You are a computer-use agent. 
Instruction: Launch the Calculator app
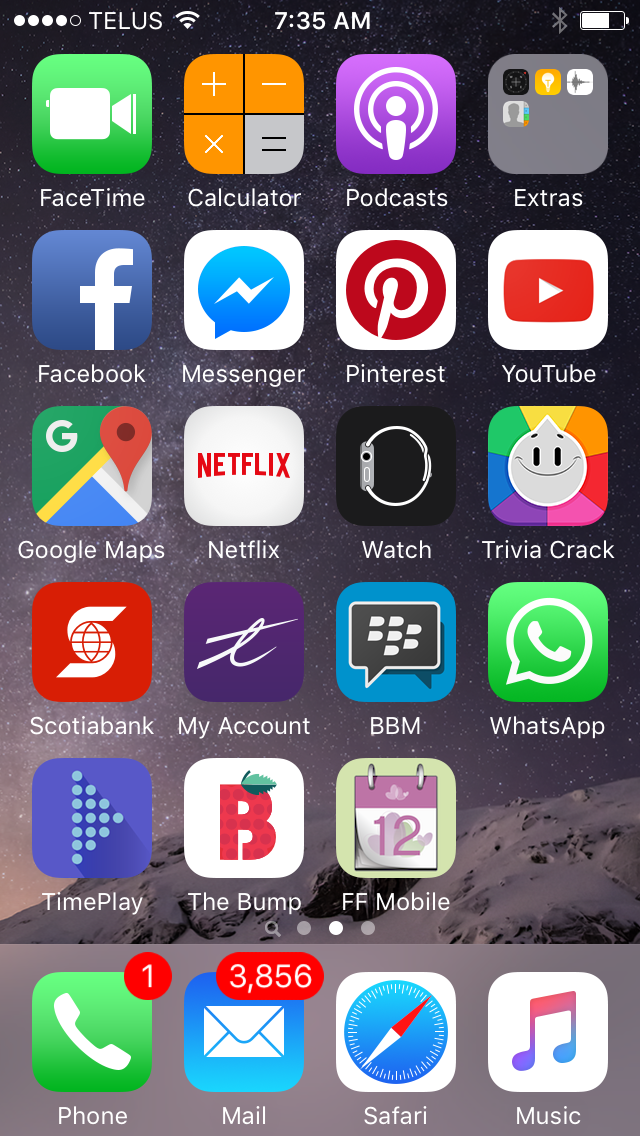(244, 114)
